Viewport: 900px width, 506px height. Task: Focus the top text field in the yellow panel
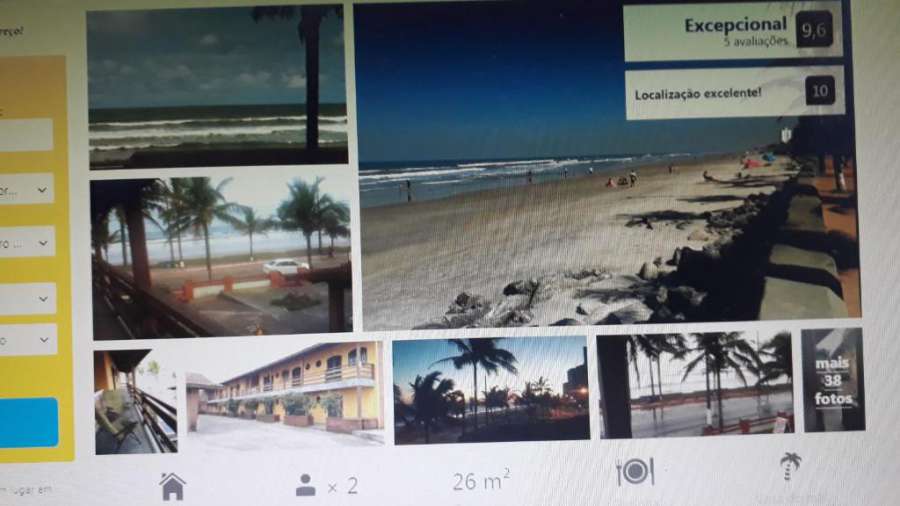[x=25, y=135]
